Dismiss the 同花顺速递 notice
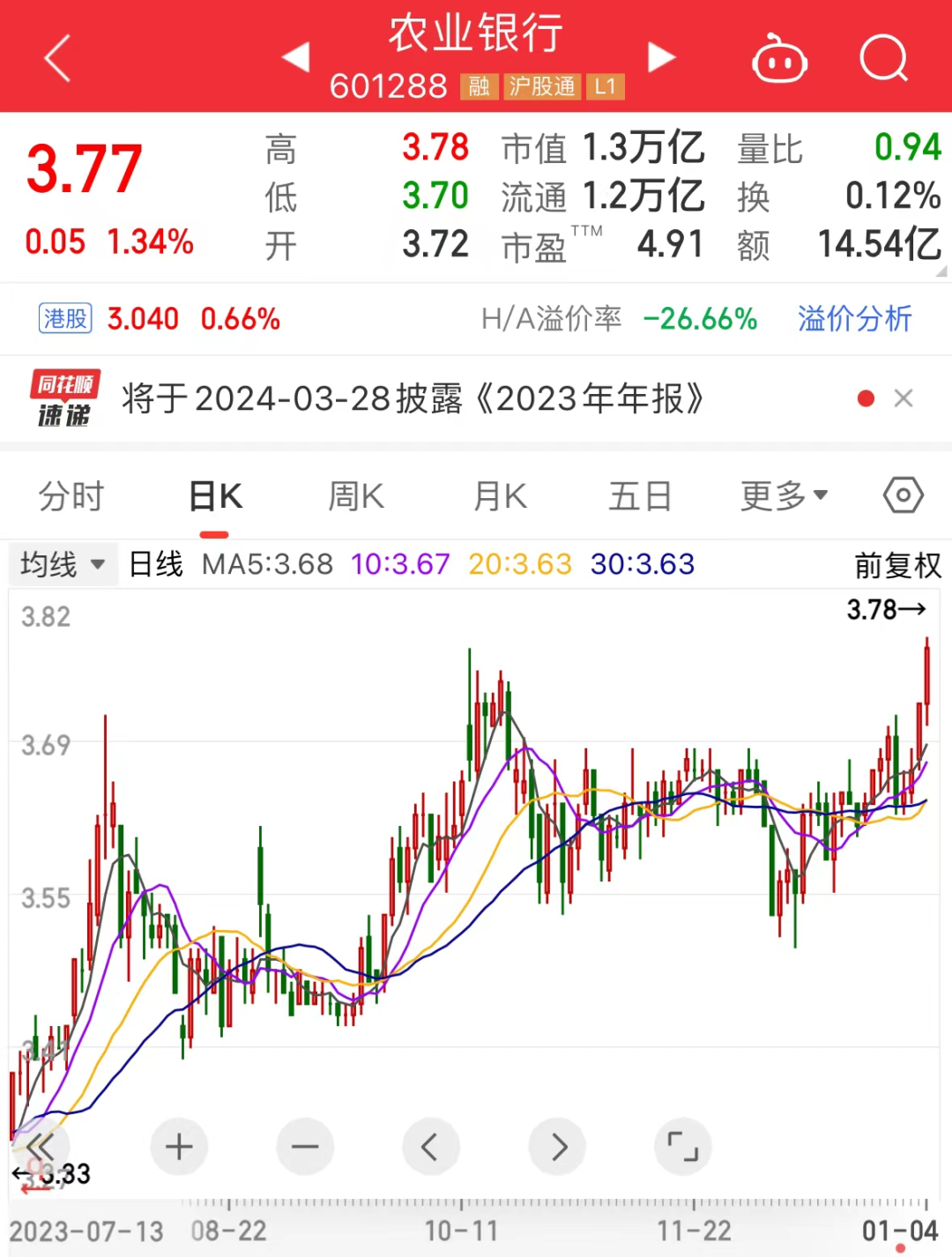This screenshot has height=1257, width=952. [904, 398]
